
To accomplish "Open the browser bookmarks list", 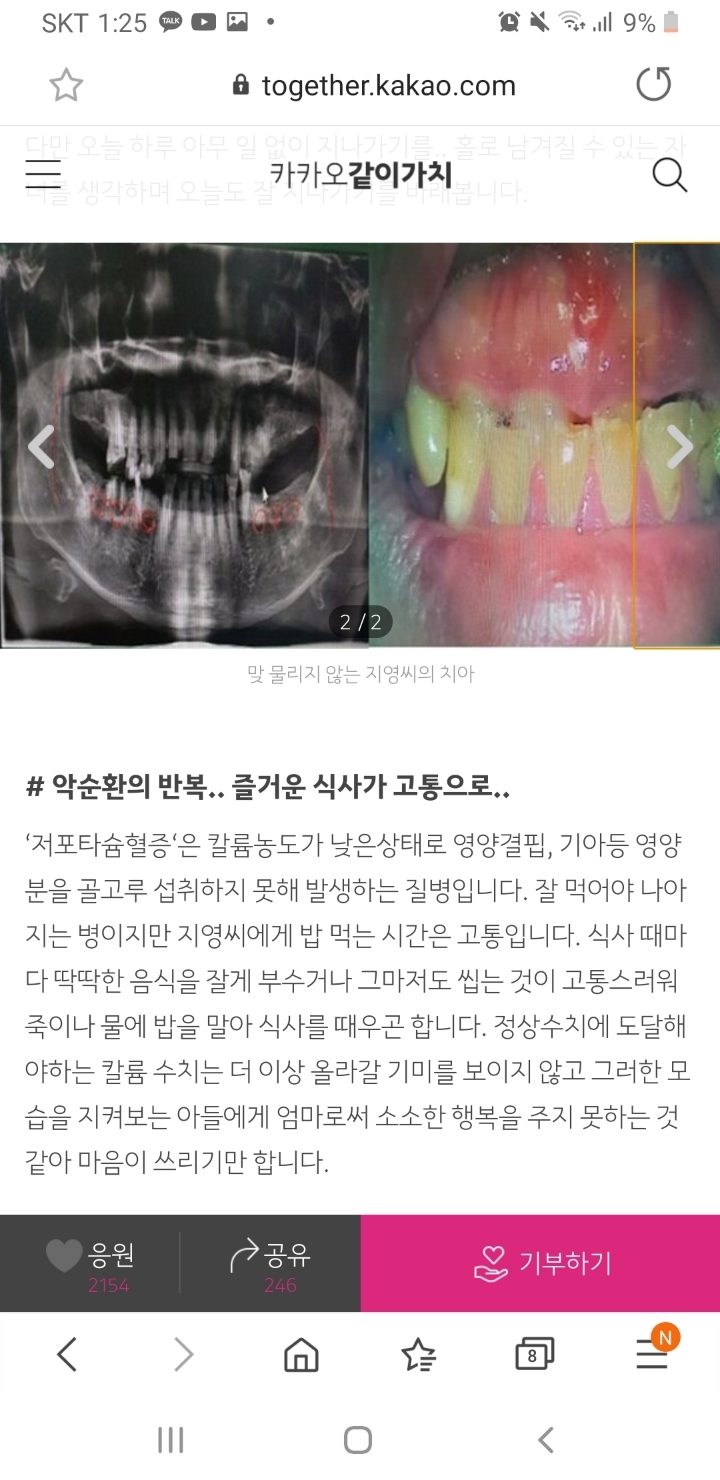I will click(x=418, y=1355).
